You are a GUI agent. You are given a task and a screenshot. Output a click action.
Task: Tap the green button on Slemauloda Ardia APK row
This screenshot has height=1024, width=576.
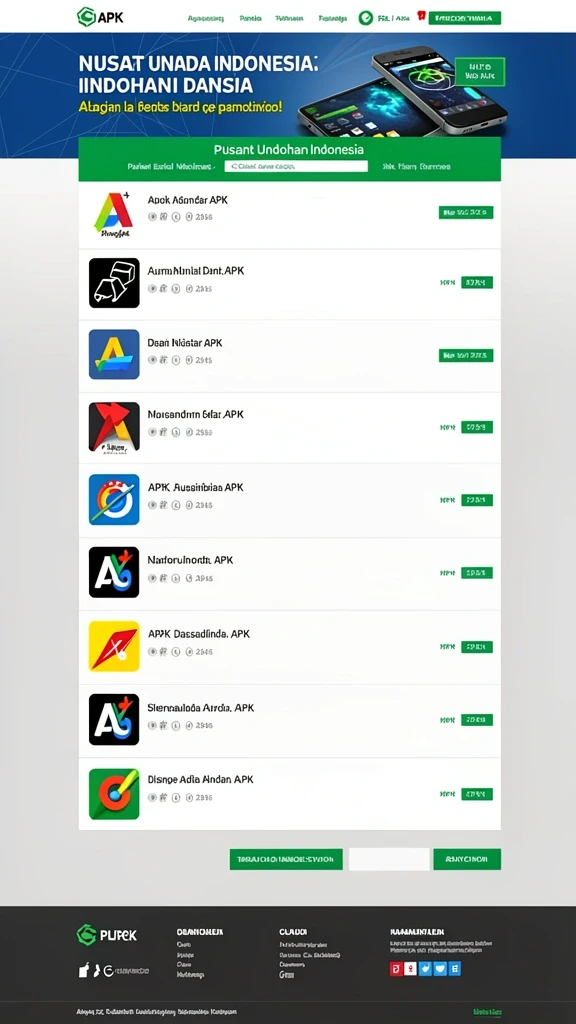[x=477, y=720]
